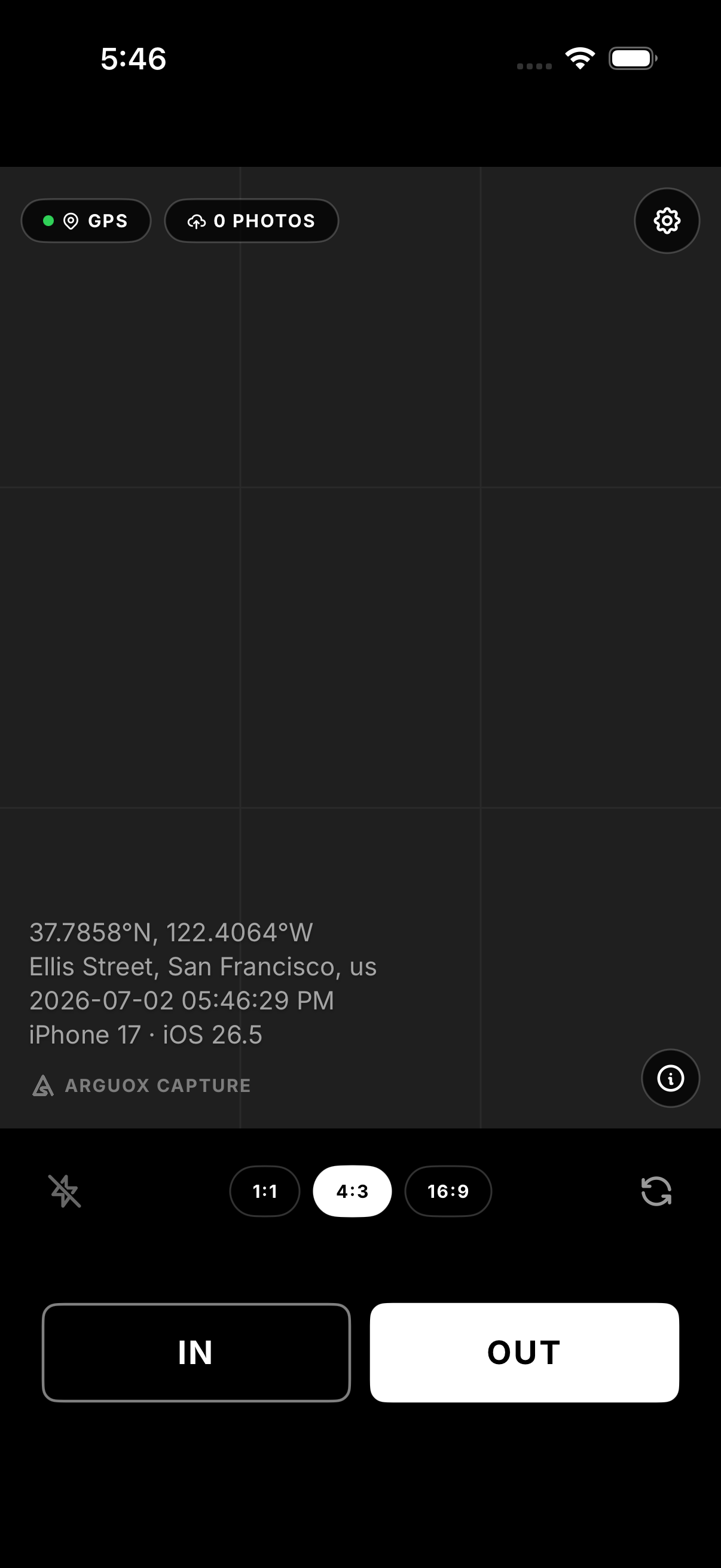The width and height of the screenshot is (721, 1568).
Task: Select the 4:3 aspect ratio
Action: pos(352,1191)
